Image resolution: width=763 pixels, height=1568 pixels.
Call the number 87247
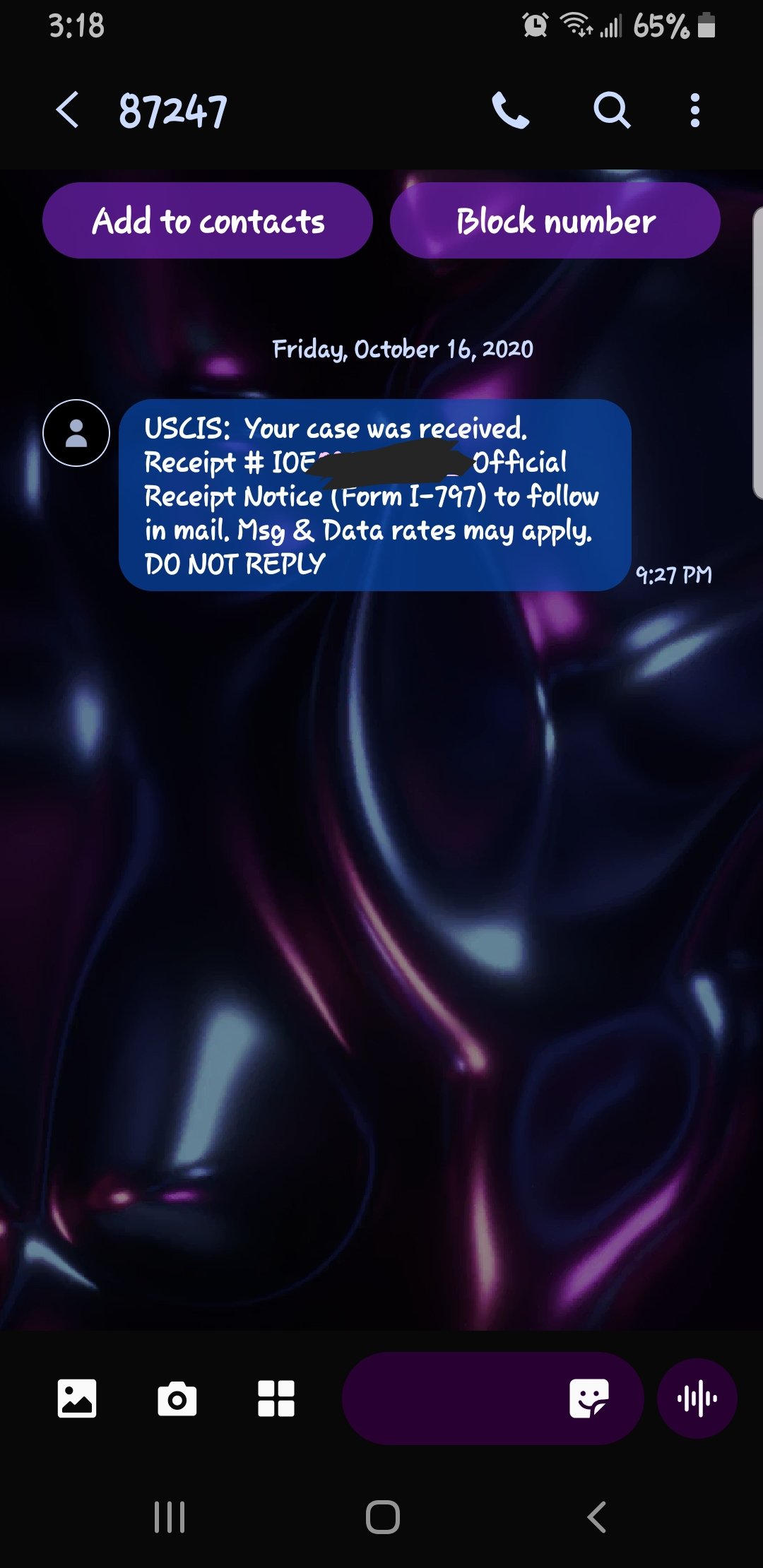[510, 110]
